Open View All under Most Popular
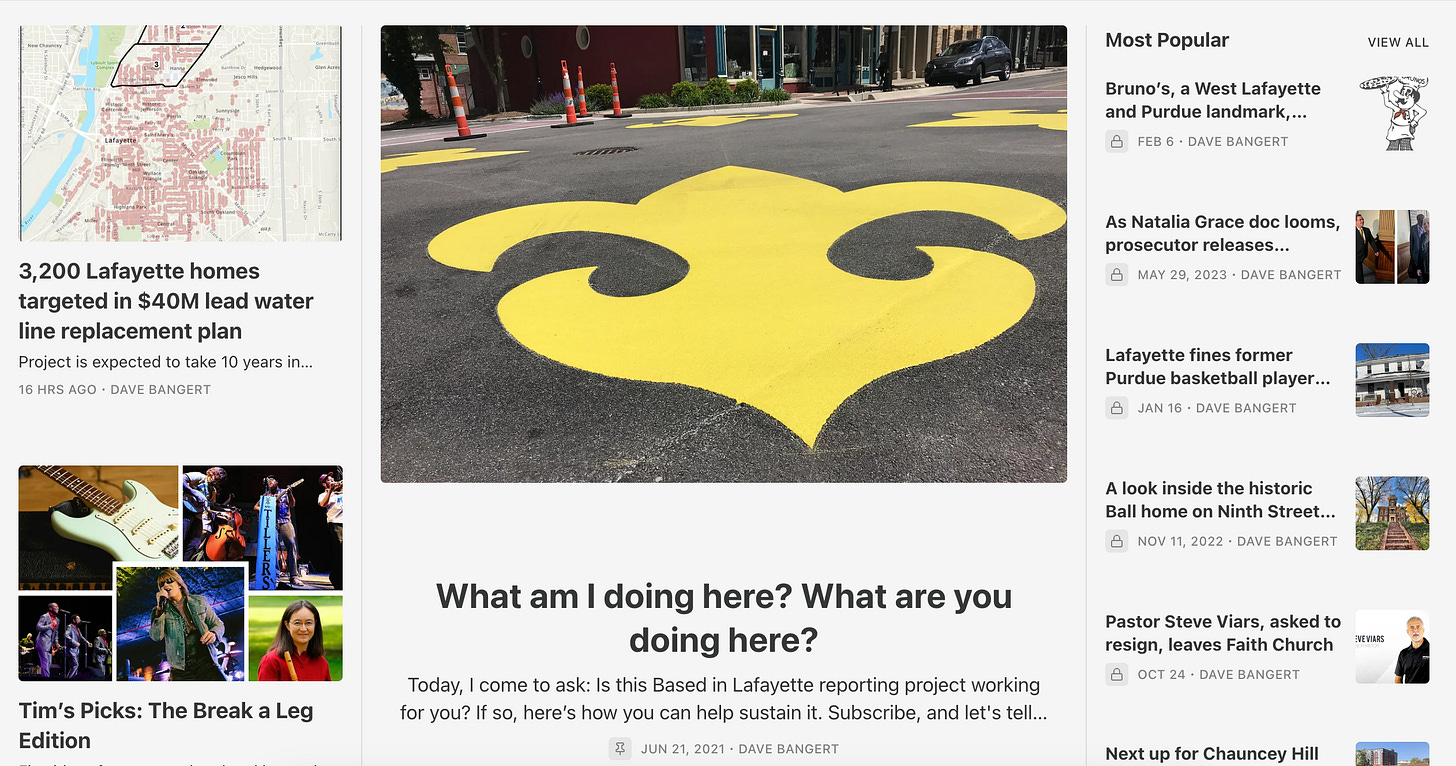 (1397, 42)
